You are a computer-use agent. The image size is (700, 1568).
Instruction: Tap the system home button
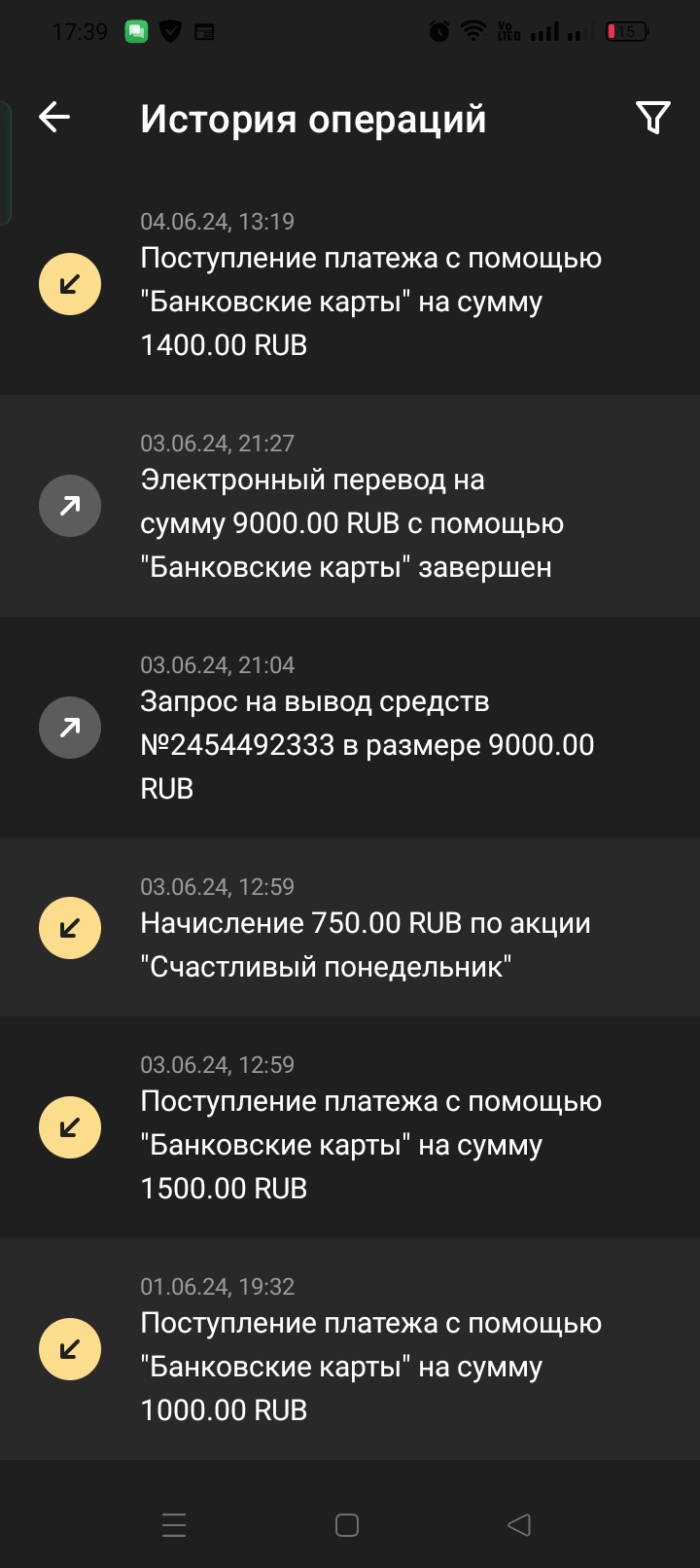point(347,1524)
